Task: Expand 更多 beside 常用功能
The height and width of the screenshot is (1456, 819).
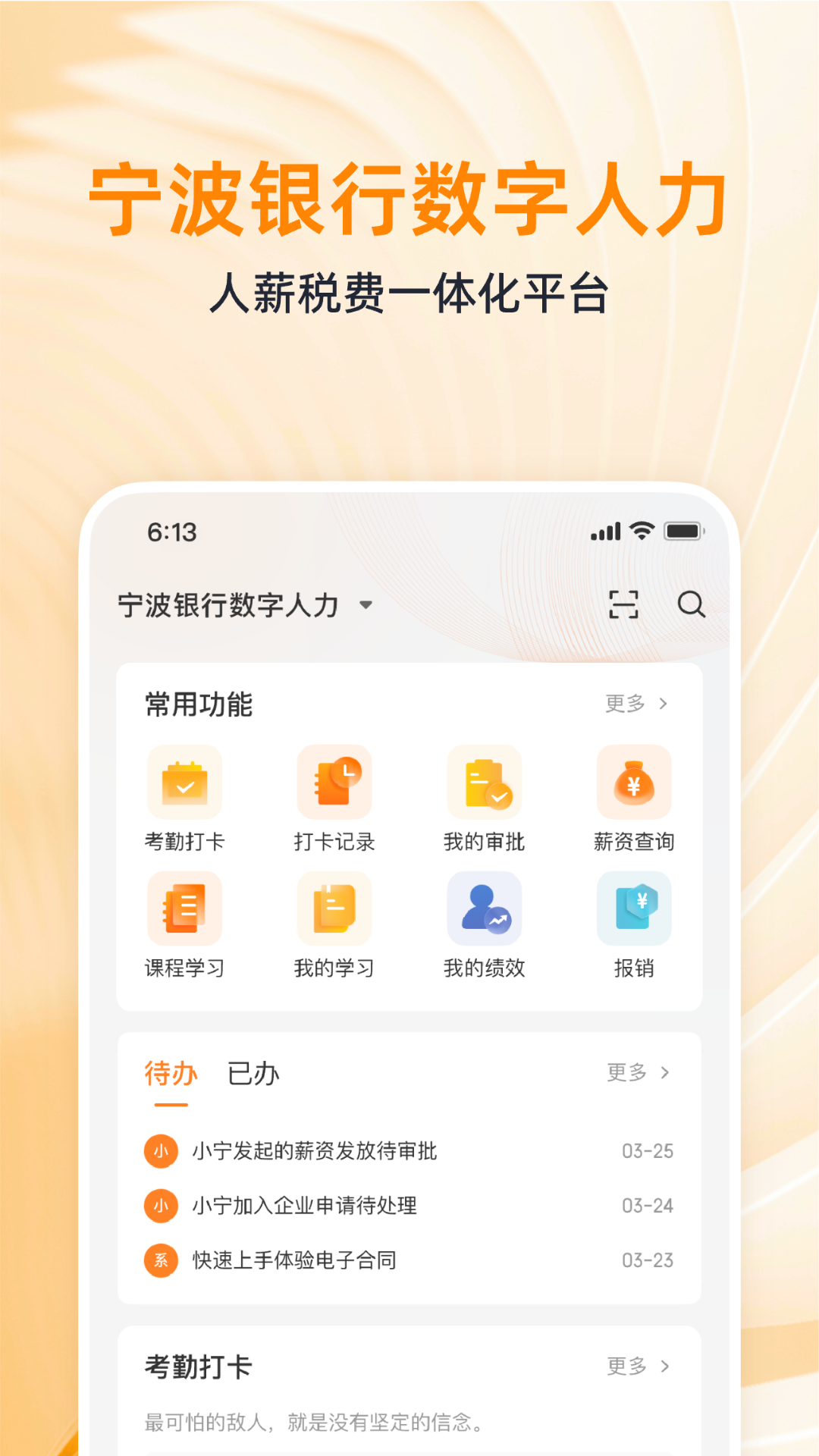Action: pos(635,704)
